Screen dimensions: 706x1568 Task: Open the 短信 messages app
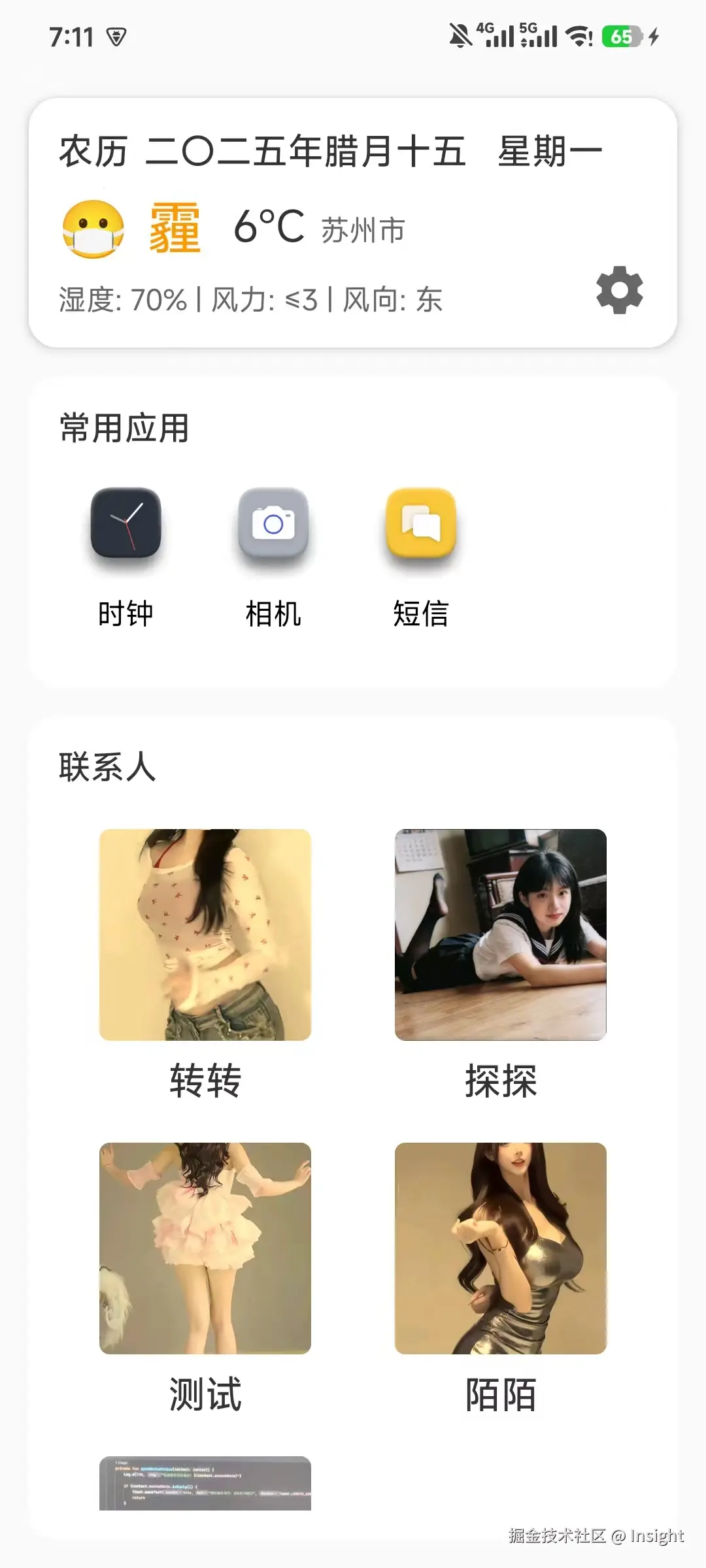(421, 523)
